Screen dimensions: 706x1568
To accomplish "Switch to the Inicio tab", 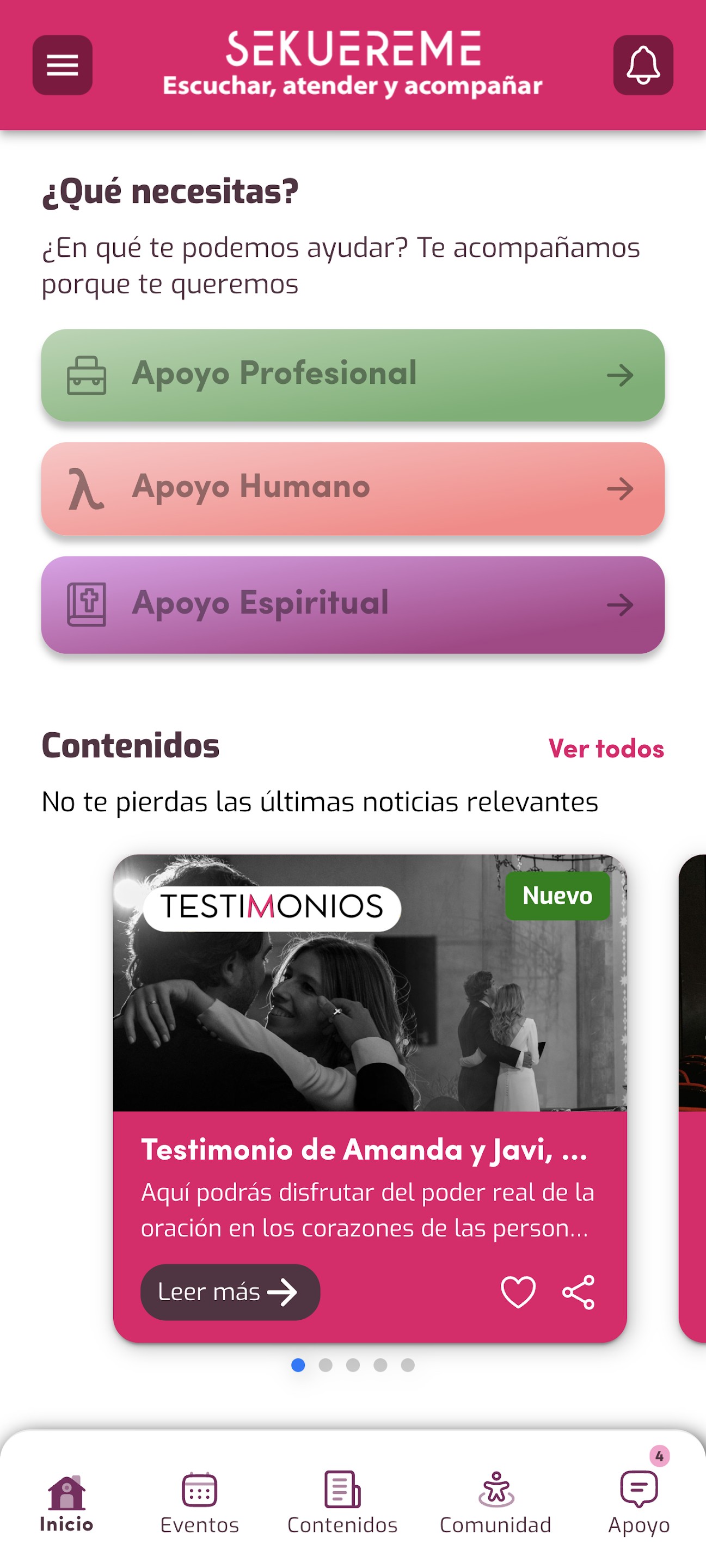I will click(66, 1503).
